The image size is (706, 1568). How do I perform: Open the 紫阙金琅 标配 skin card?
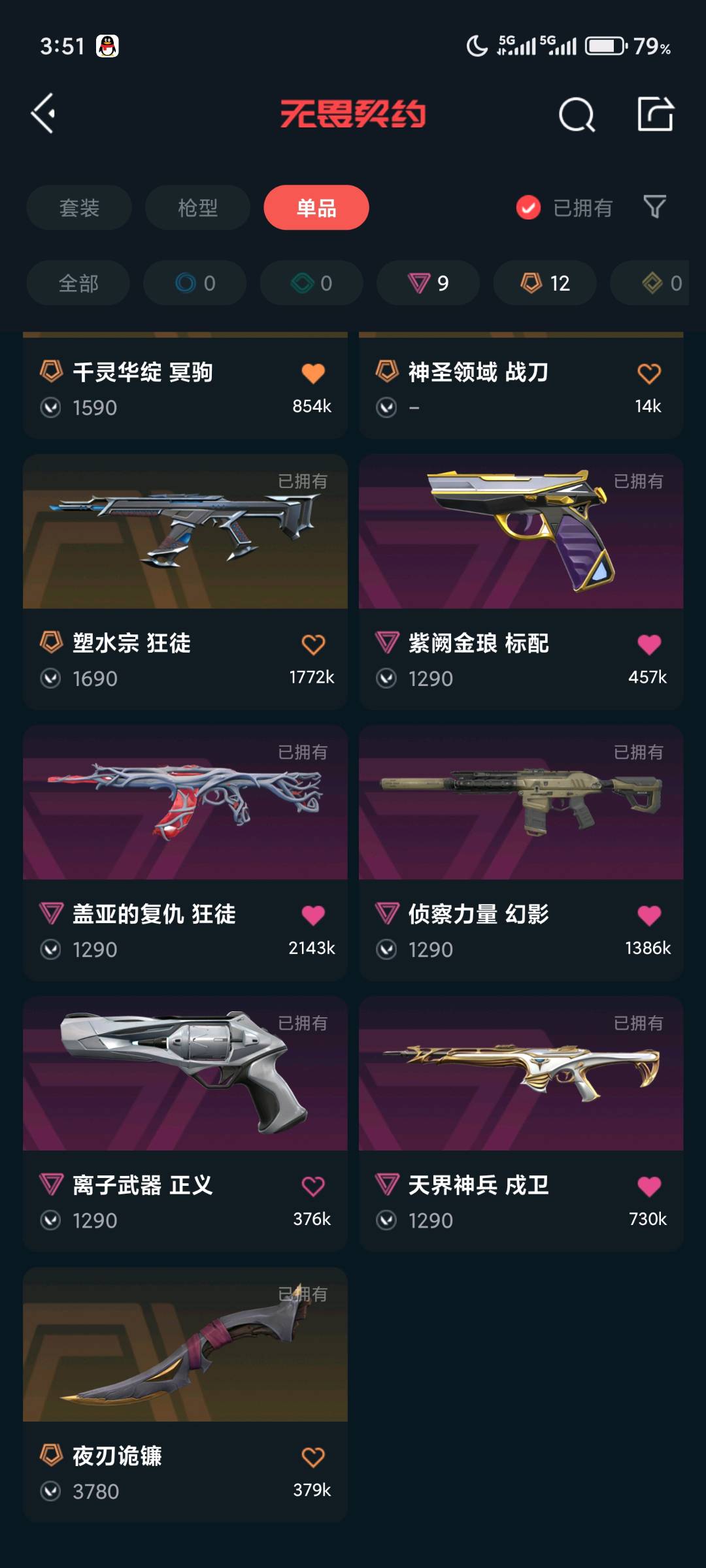click(520, 532)
